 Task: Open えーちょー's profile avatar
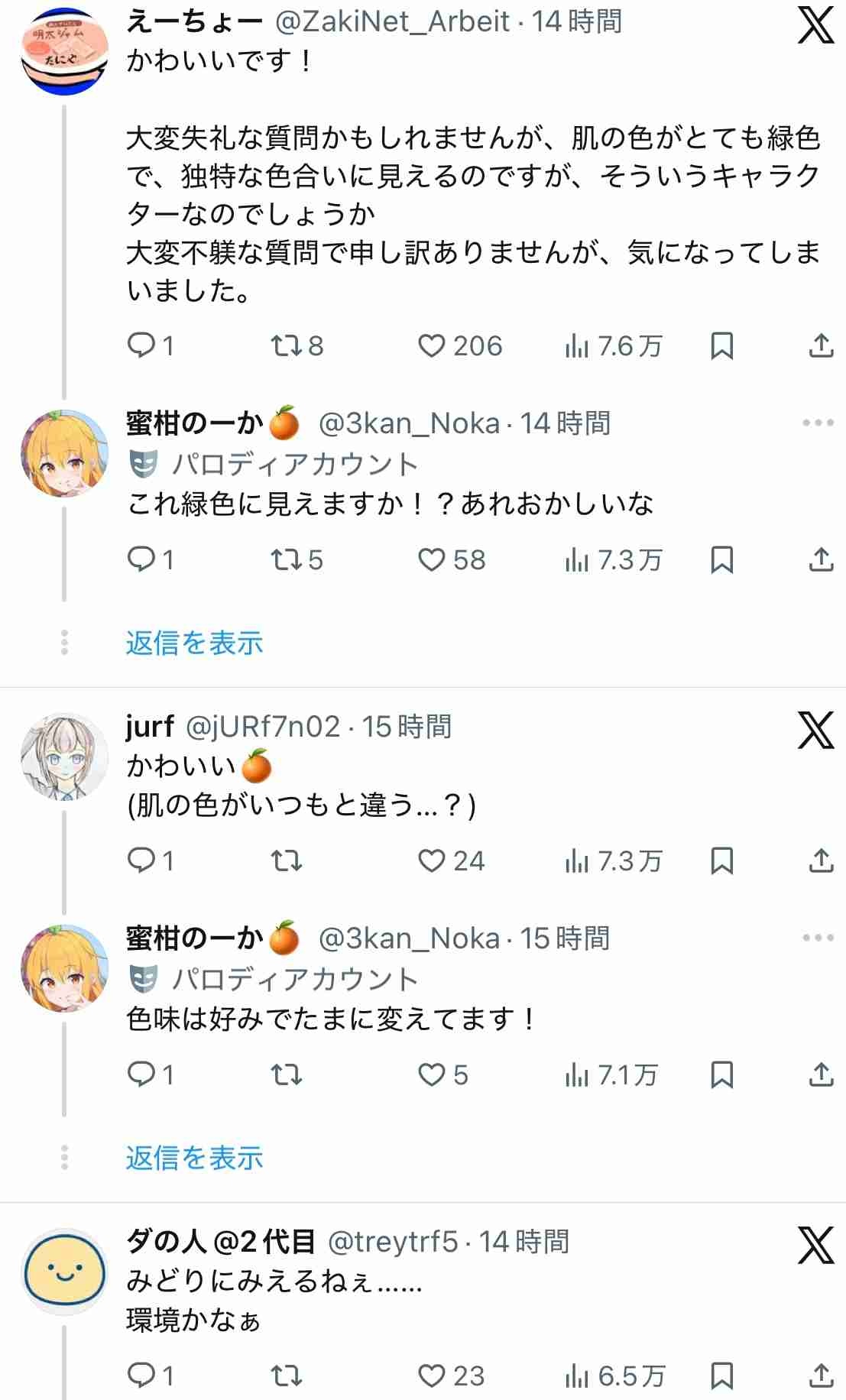click(64, 51)
